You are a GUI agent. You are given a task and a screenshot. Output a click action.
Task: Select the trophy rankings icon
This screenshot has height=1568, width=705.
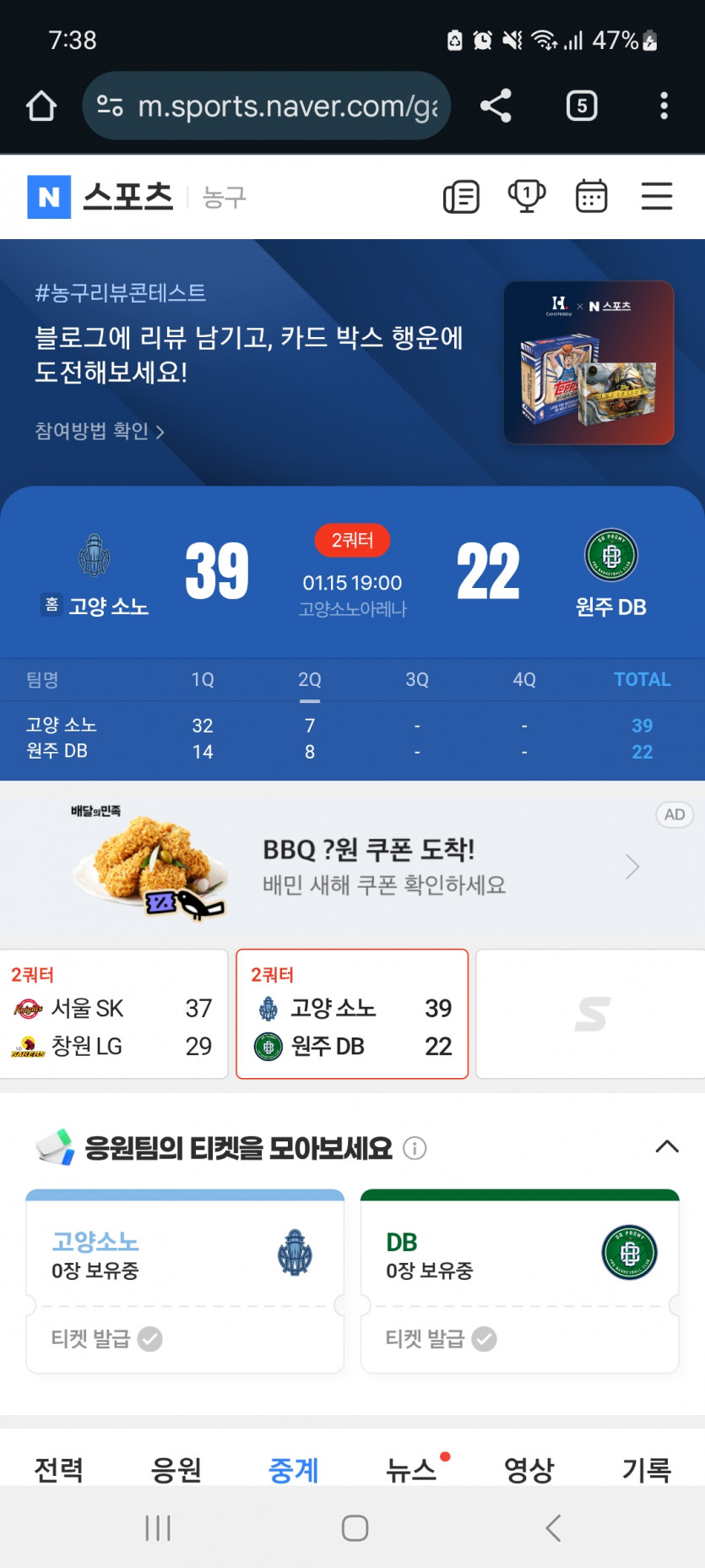coord(526,195)
